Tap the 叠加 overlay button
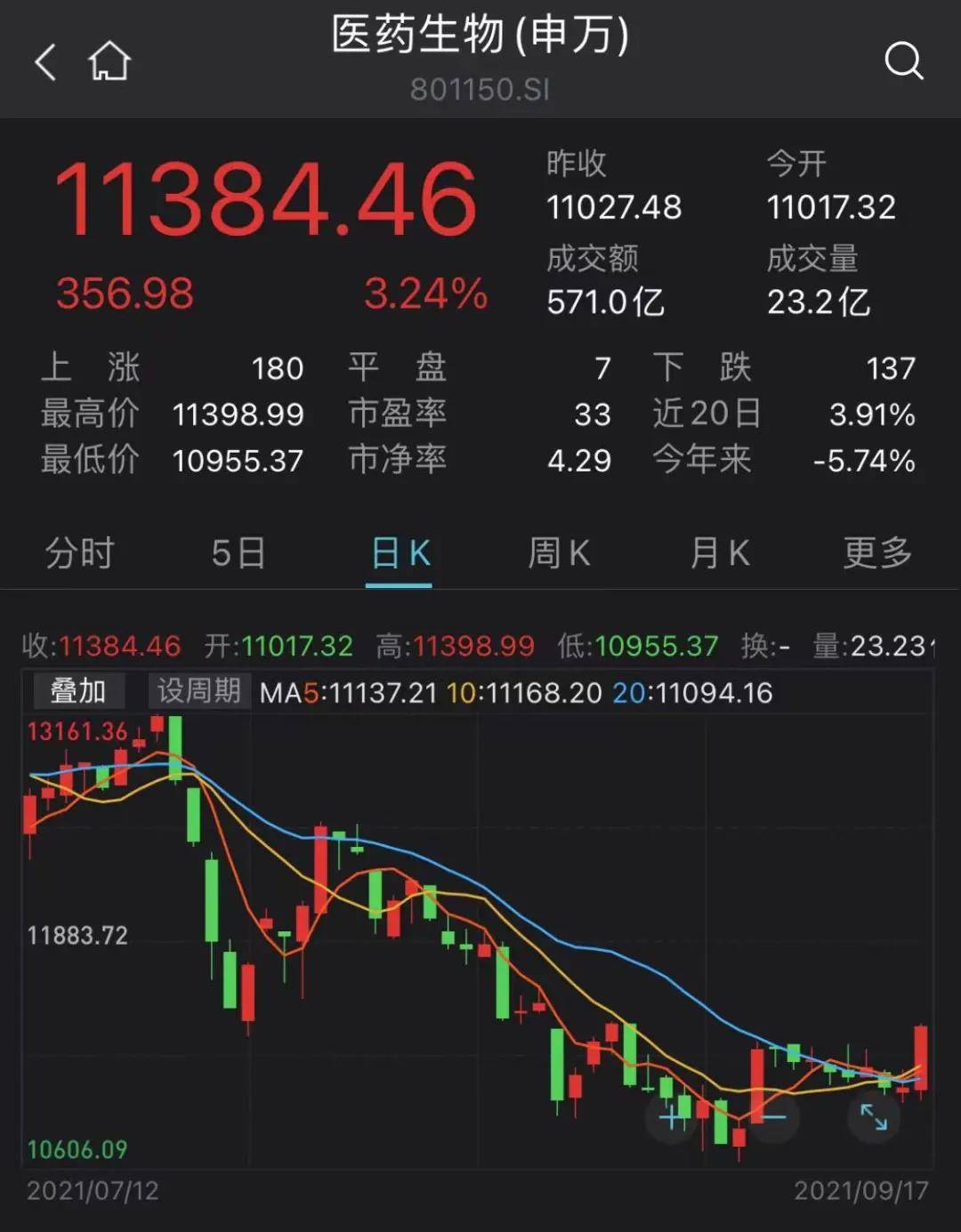The width and height of the screenshot is (961, 1232). (x=78, y=691)
